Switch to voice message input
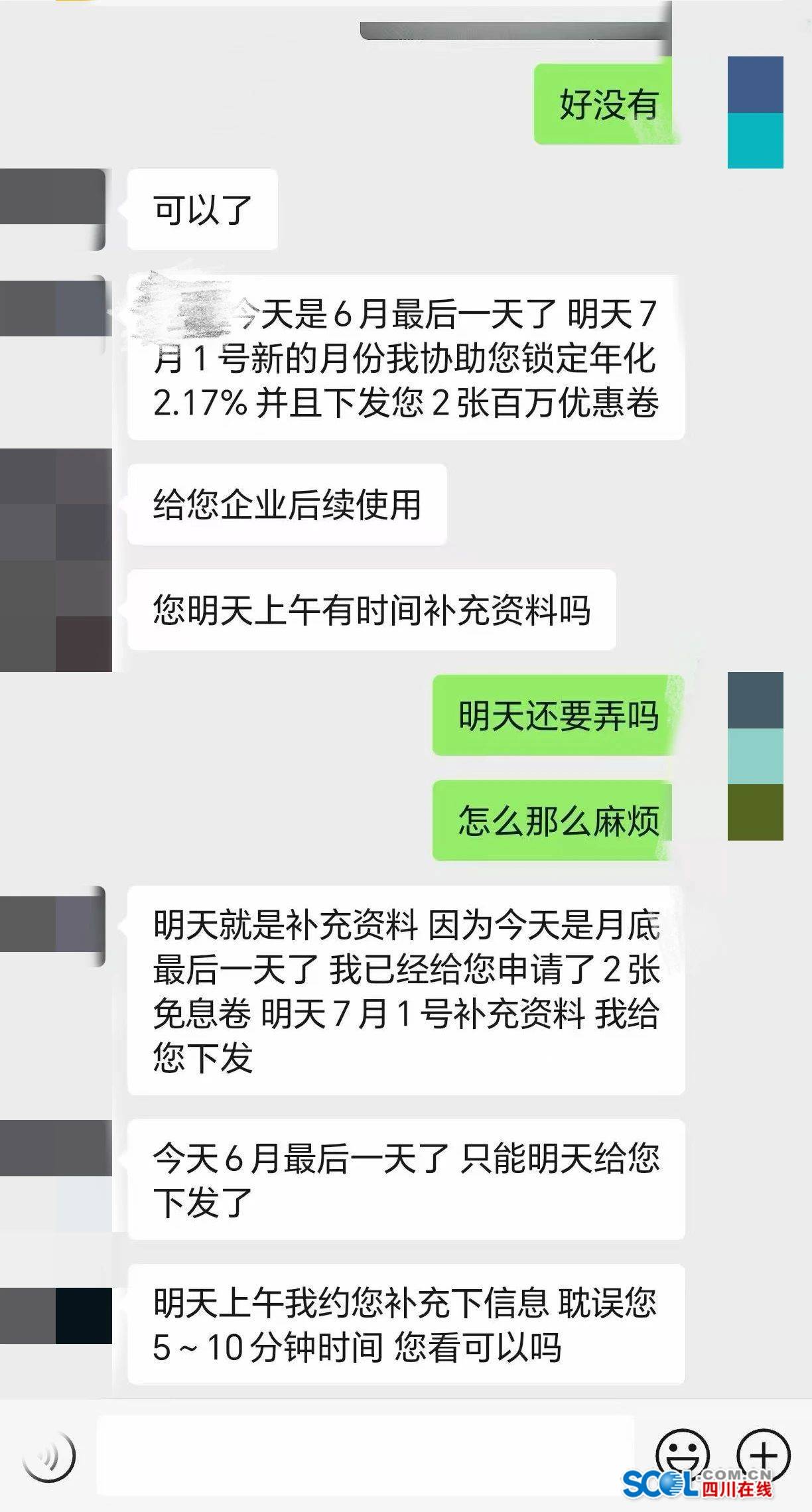Screen dimensions: 812x1512 click(48, 1456)
